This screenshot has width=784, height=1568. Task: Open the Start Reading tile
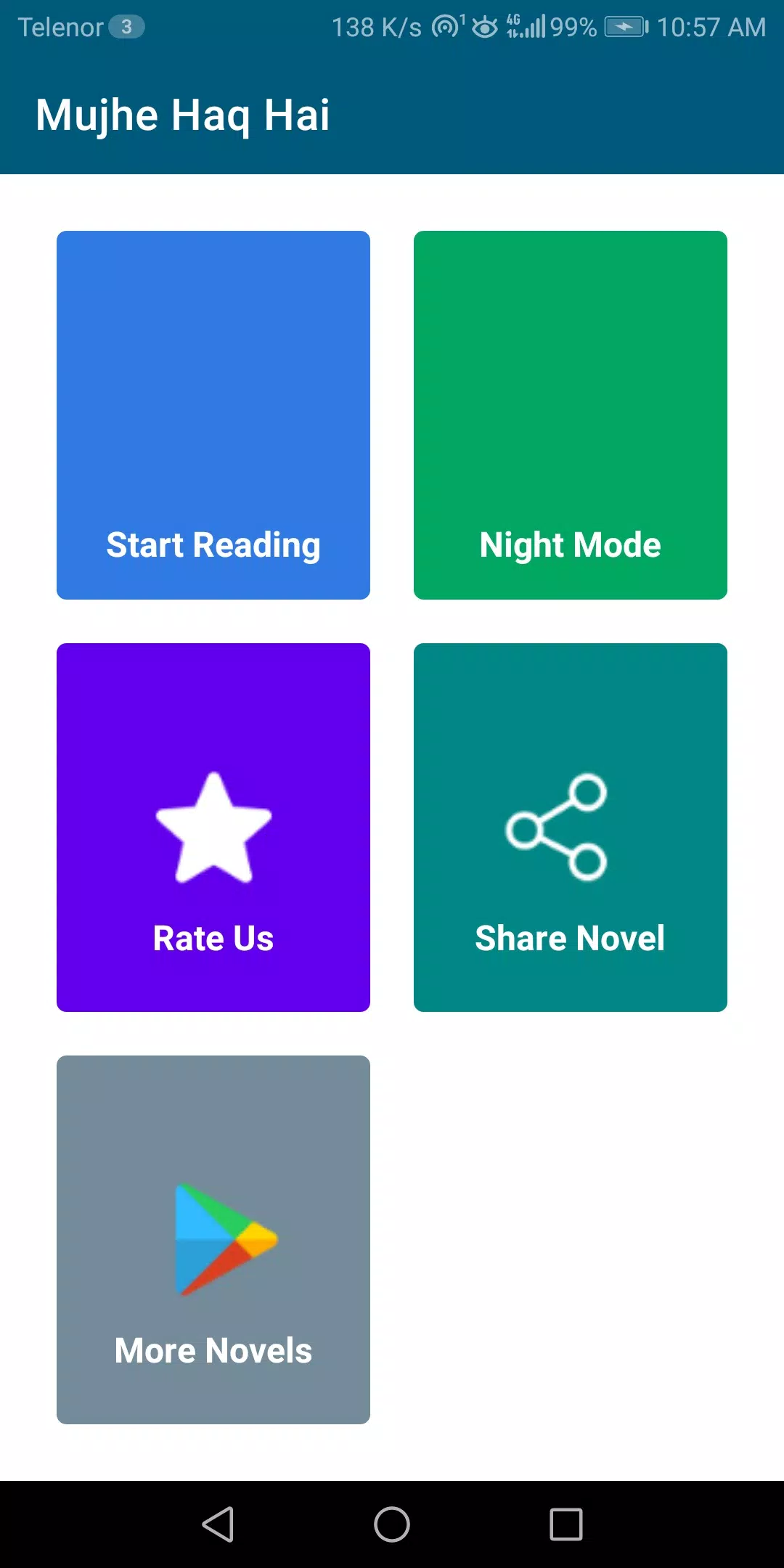click(213, 415)
